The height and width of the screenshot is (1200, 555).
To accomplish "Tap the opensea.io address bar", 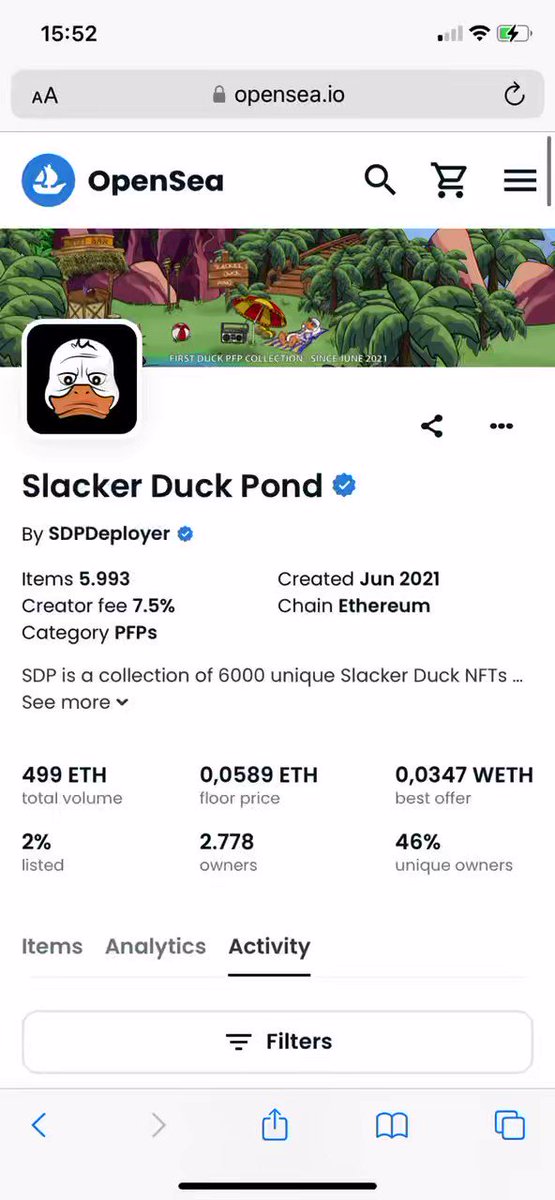I will pyautogui.click(x=278, y=95).
